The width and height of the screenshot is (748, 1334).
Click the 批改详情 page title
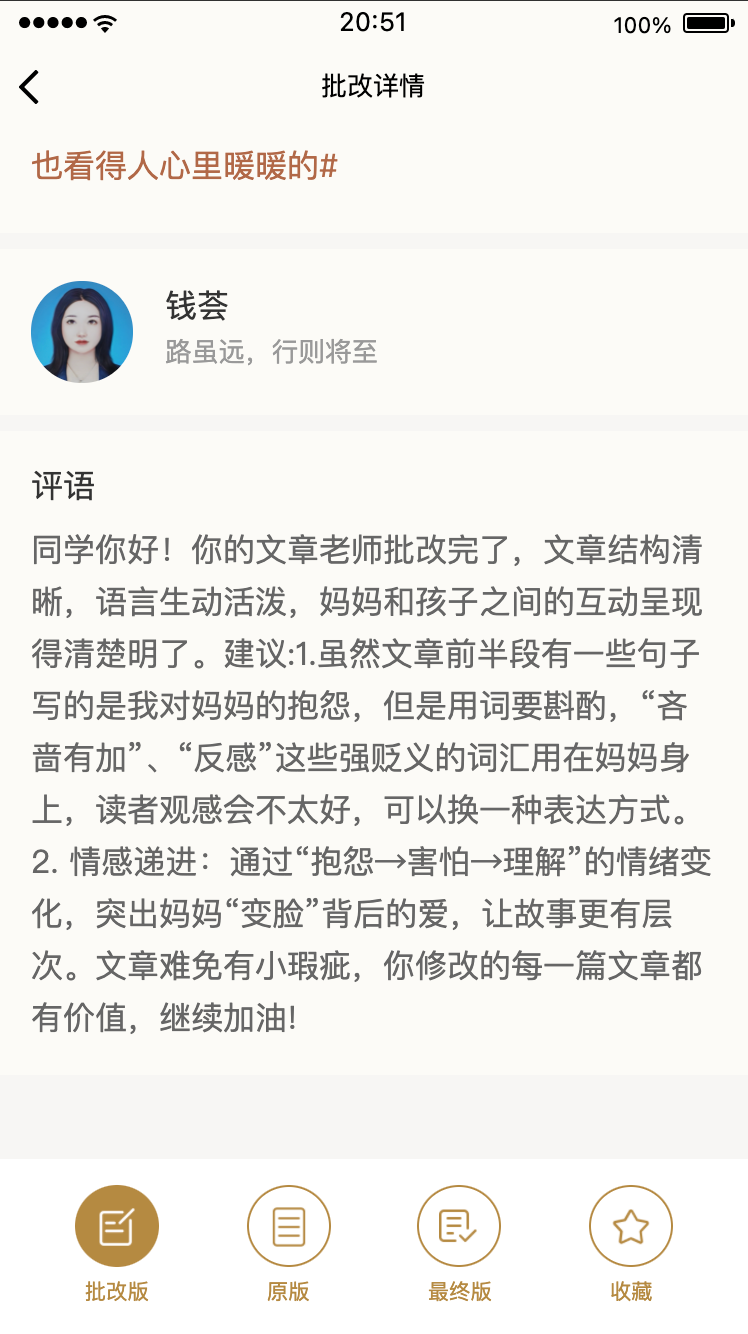[x=374, y=87]
